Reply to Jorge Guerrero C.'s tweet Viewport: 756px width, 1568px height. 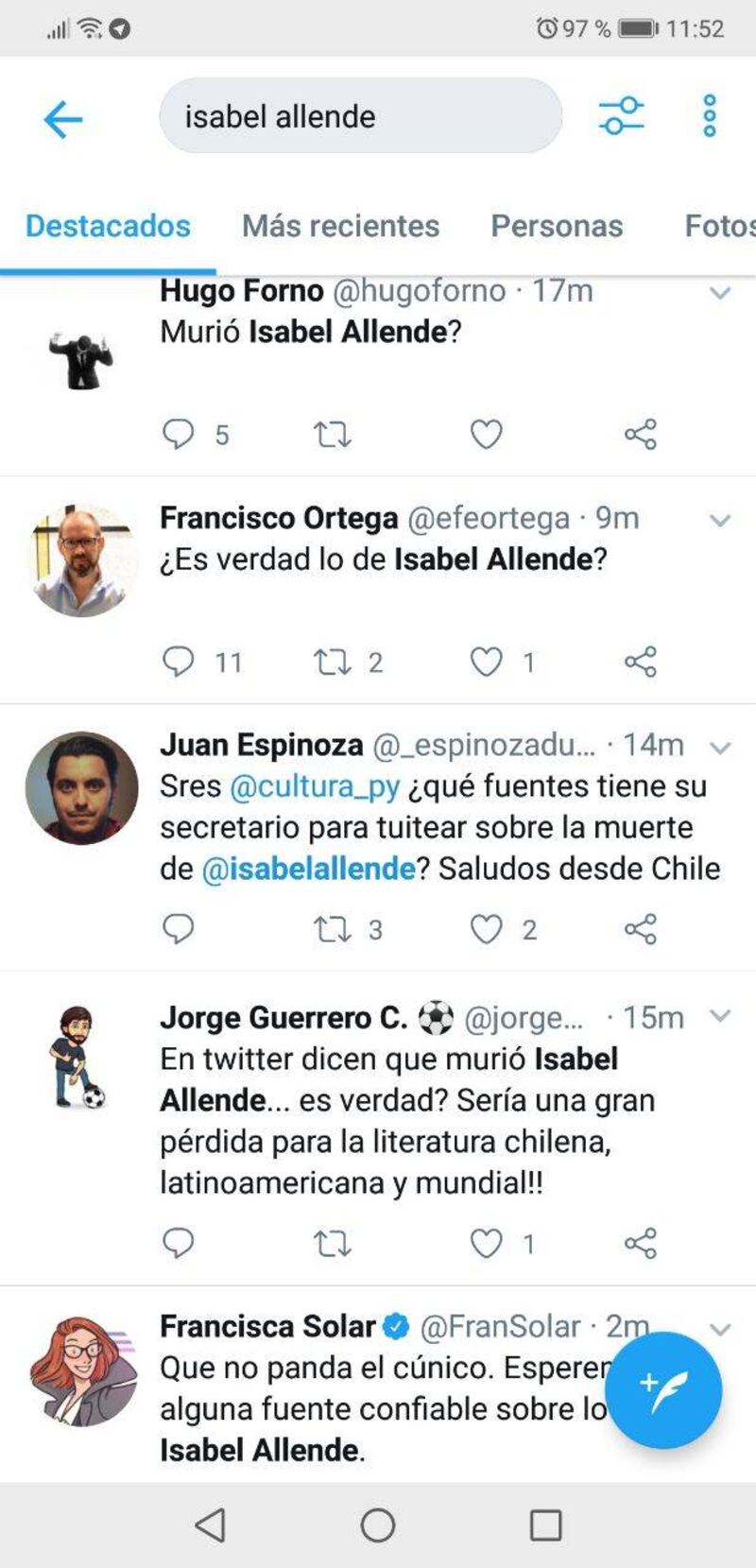click(x=178, y=1243)
